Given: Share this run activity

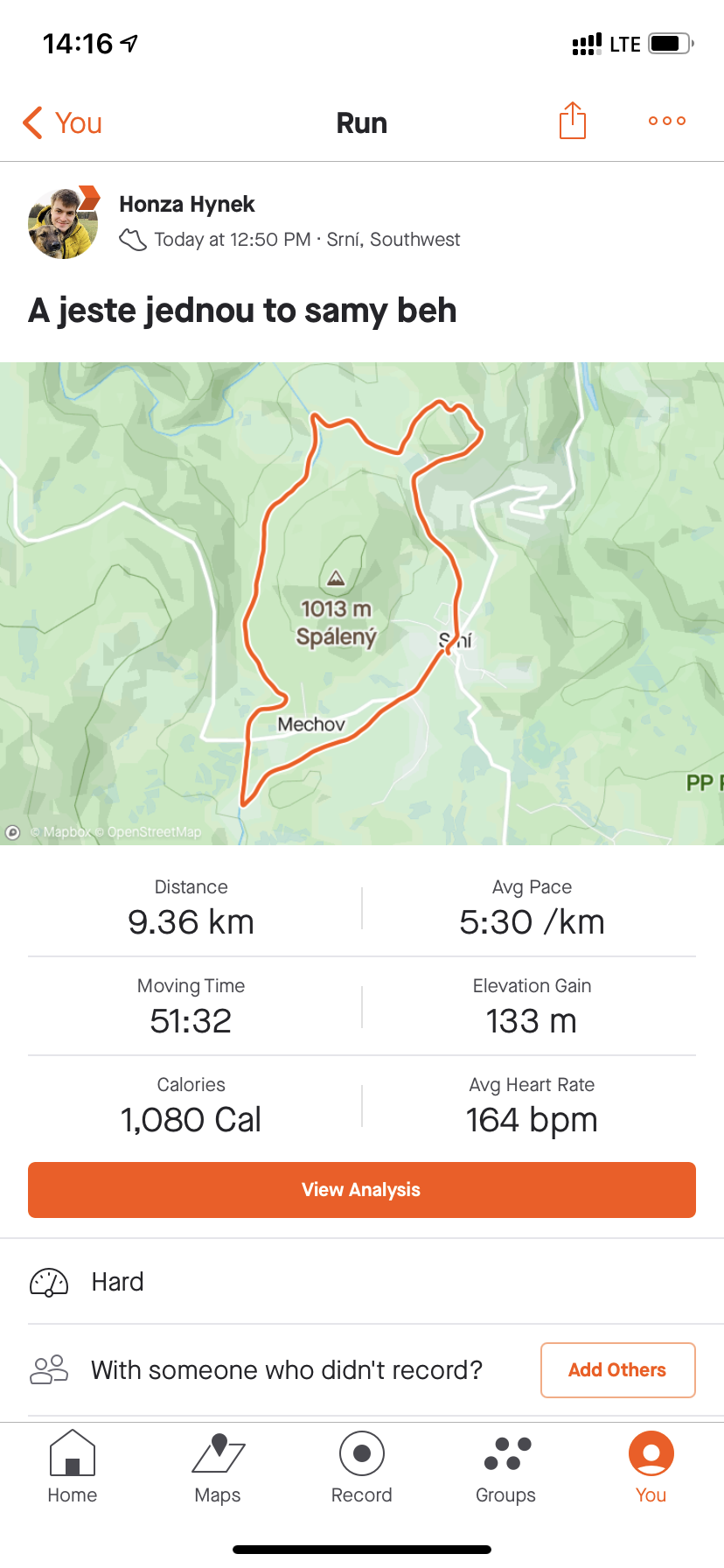Looking at the screenshot, I should [572, 121].
